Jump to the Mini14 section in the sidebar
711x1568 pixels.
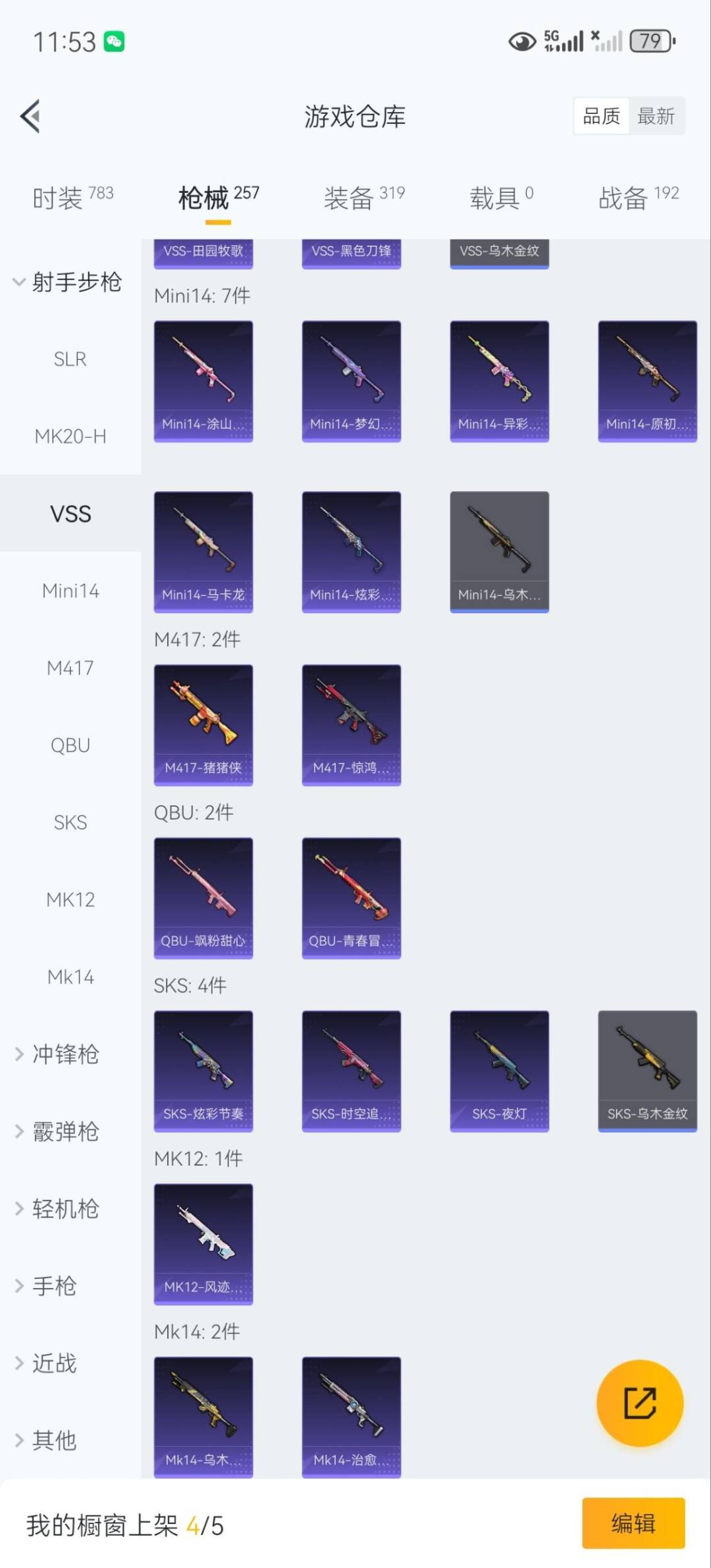point(70,591)
